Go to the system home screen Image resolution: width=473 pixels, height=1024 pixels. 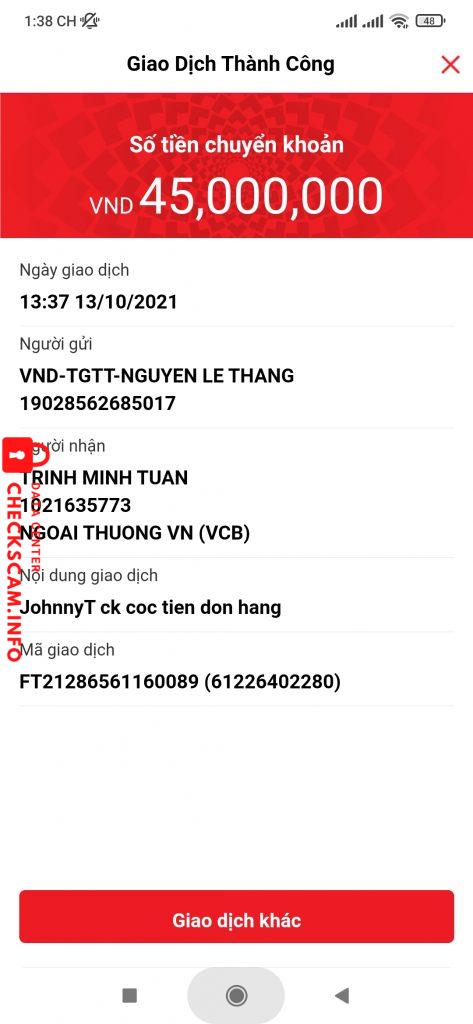(x=236, y=995)
